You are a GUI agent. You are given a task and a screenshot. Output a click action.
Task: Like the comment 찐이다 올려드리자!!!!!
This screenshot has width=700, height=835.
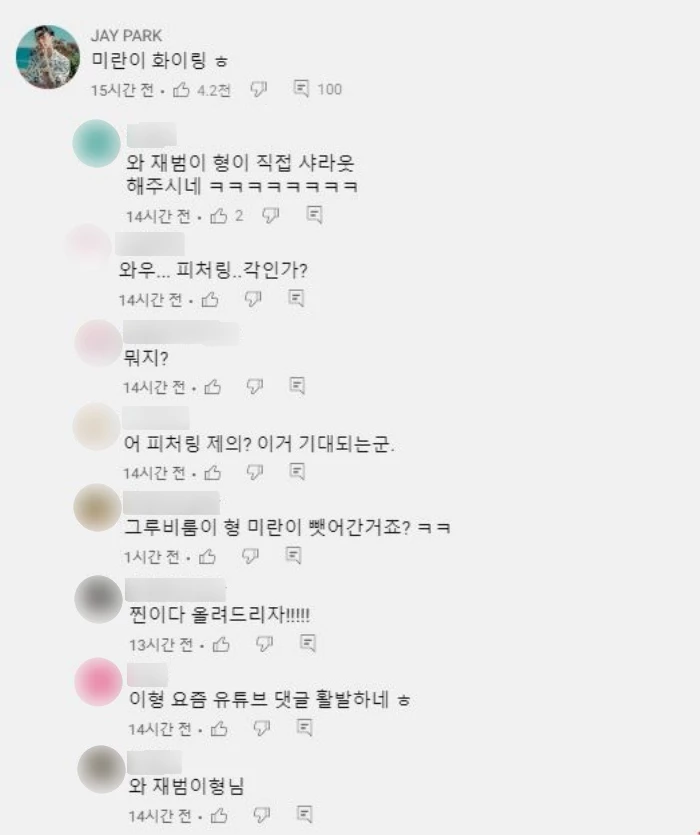[x=220, y=644]
